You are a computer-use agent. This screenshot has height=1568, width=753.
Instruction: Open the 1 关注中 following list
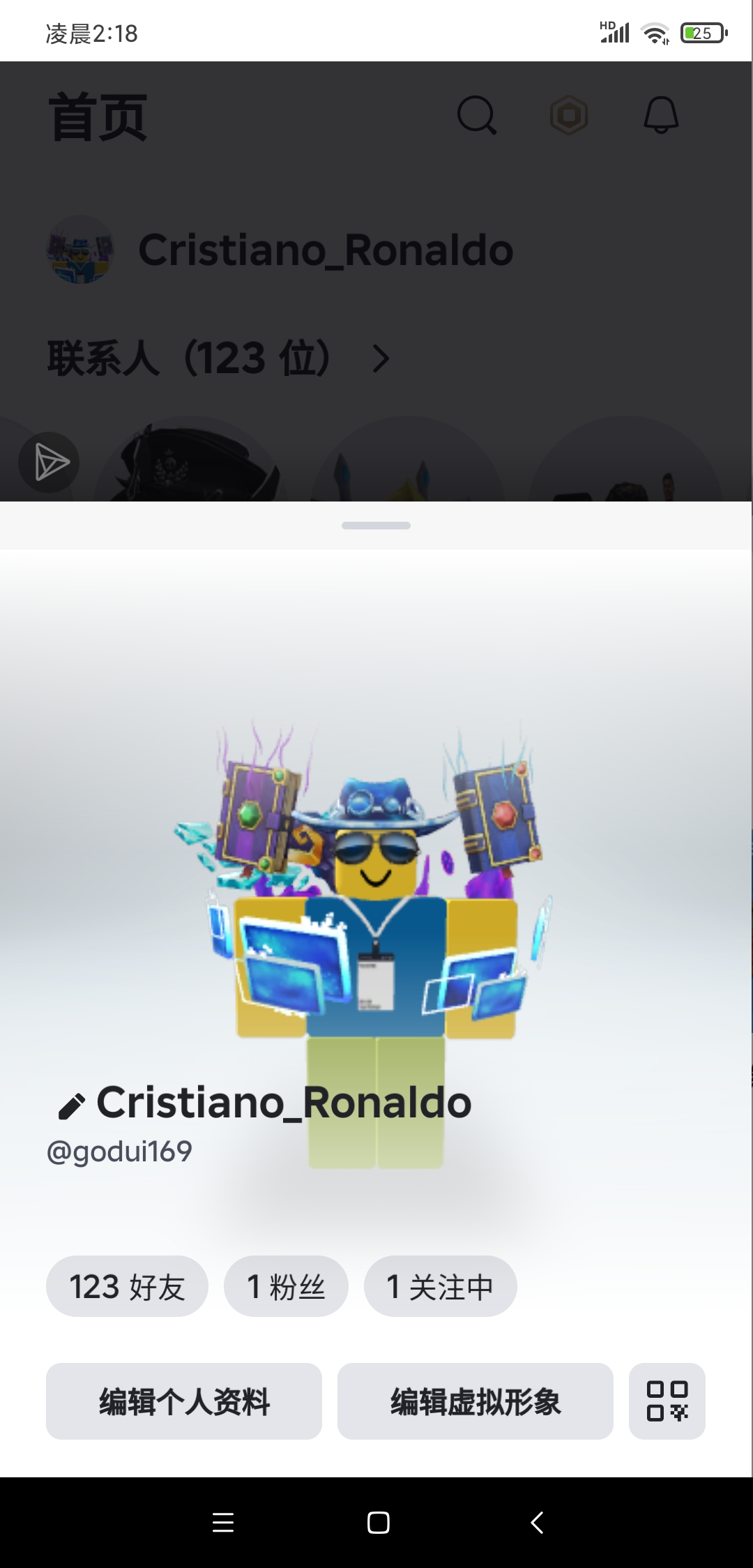click(x=440, y=1287)
